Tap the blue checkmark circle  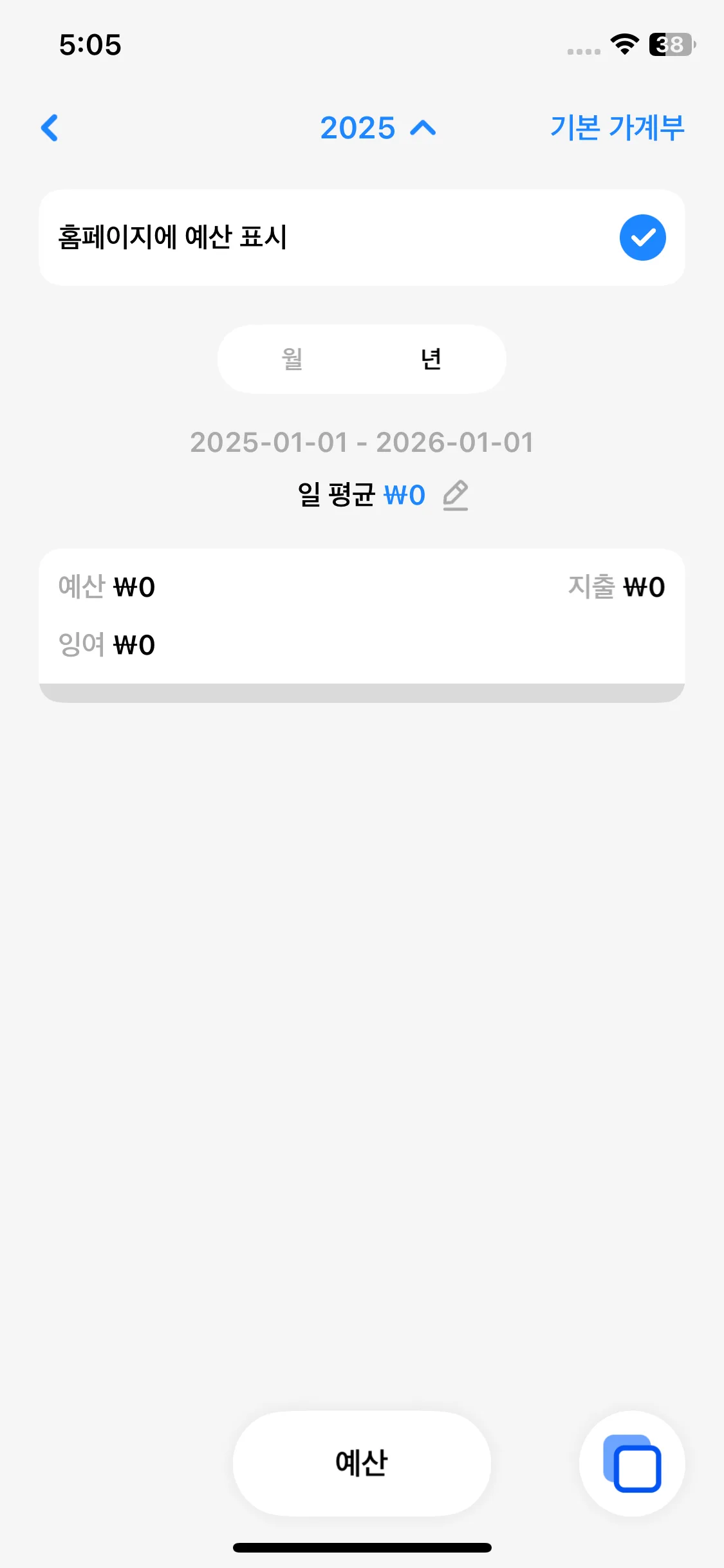pos(642,237)
